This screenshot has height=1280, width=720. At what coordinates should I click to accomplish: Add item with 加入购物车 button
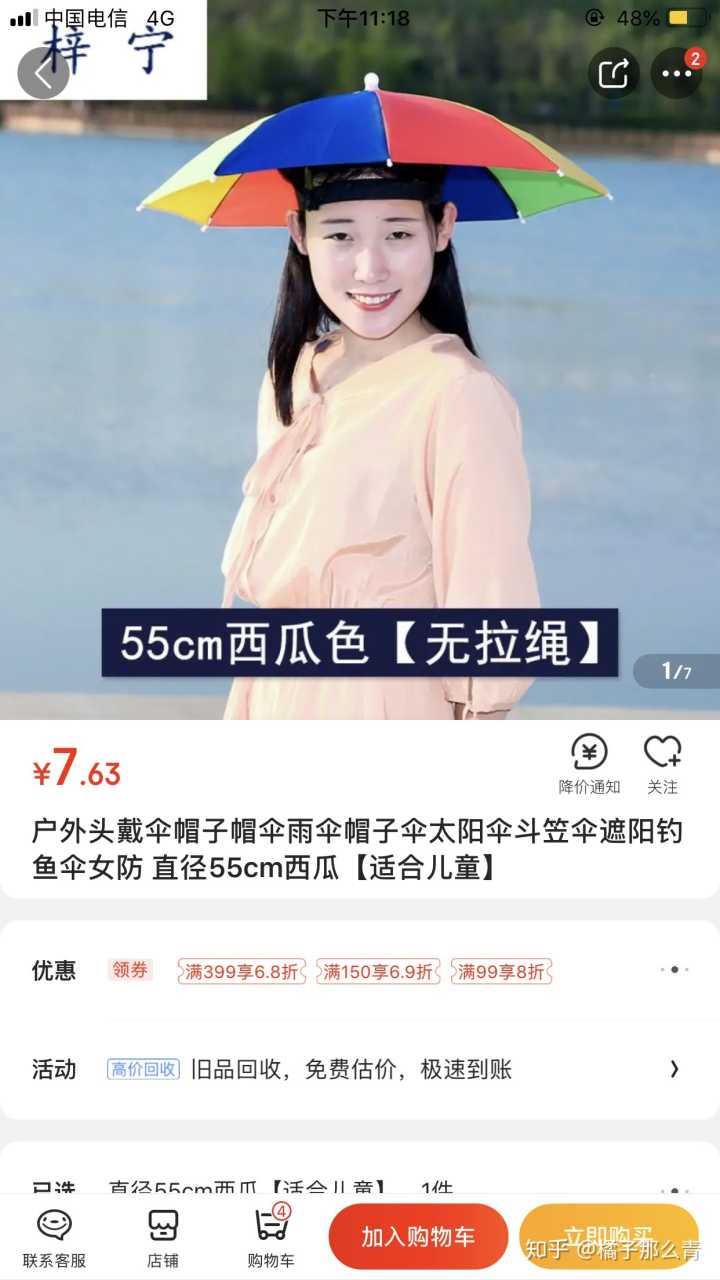(418, 1237)
